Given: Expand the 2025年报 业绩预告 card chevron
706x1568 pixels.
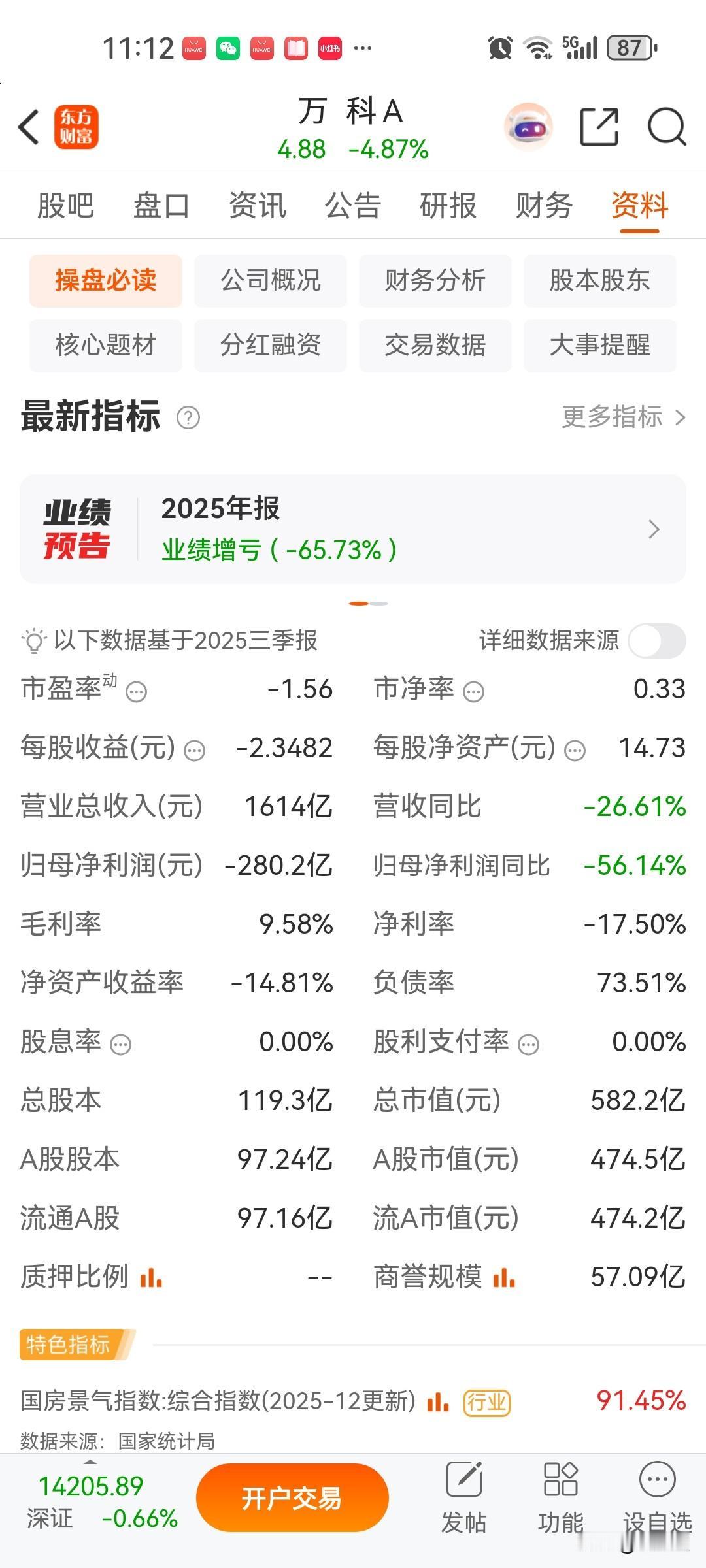Looking at the screenshot, I should click(x=654, y=529).
